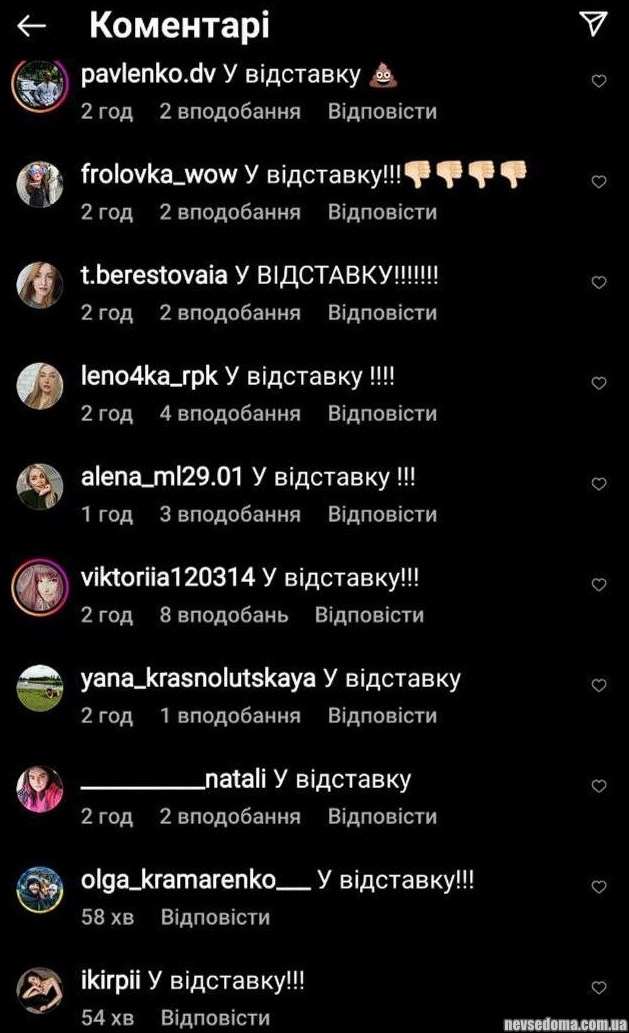This screenshot has width=629, height=1033.
Task: Like ikirpii's comment
Action: coord(599,988)
